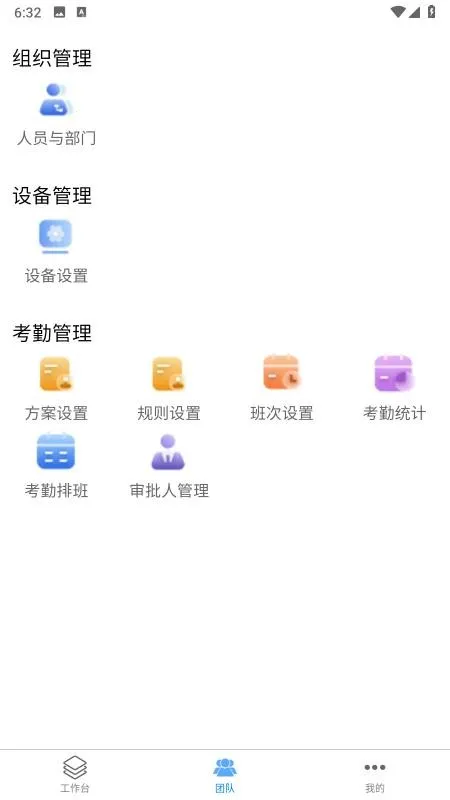The height and width of the screenshot is (800, 450).
Task: Open 人员与部门 under 组织管理
Action: tap(56, 114)
